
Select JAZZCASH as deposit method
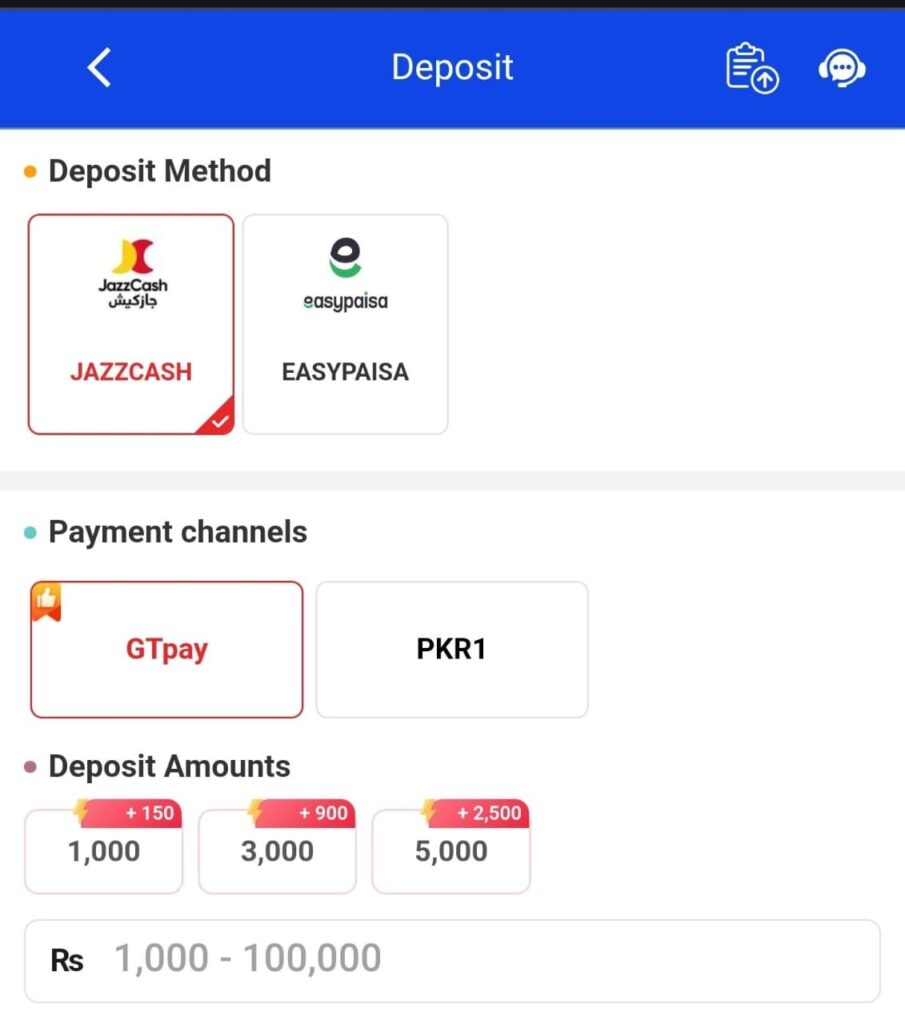pos(131,324)
